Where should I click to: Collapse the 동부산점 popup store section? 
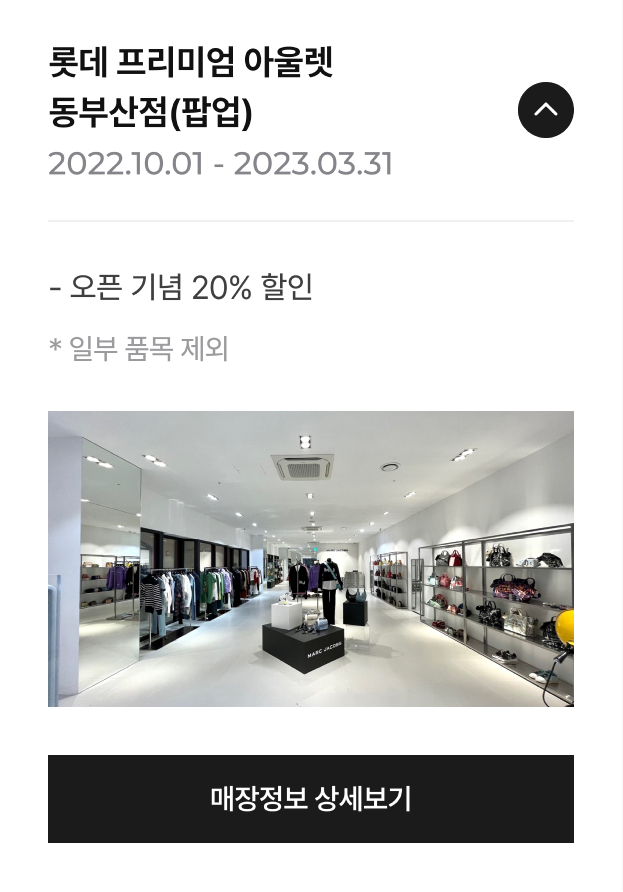(x=545, y=110)
